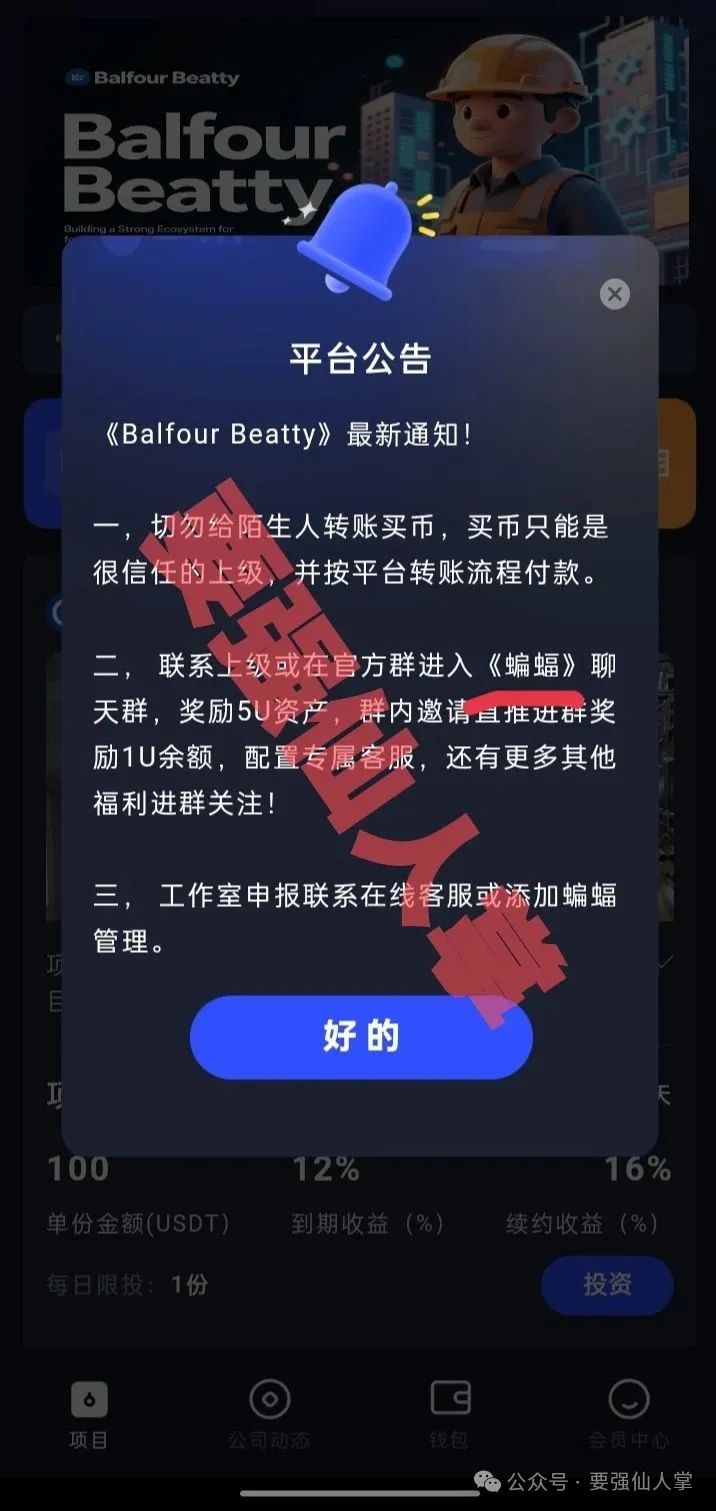Screen dimensions: 716x1511
Task: Open the 公司动态 tab
Action: (269, 1415)
